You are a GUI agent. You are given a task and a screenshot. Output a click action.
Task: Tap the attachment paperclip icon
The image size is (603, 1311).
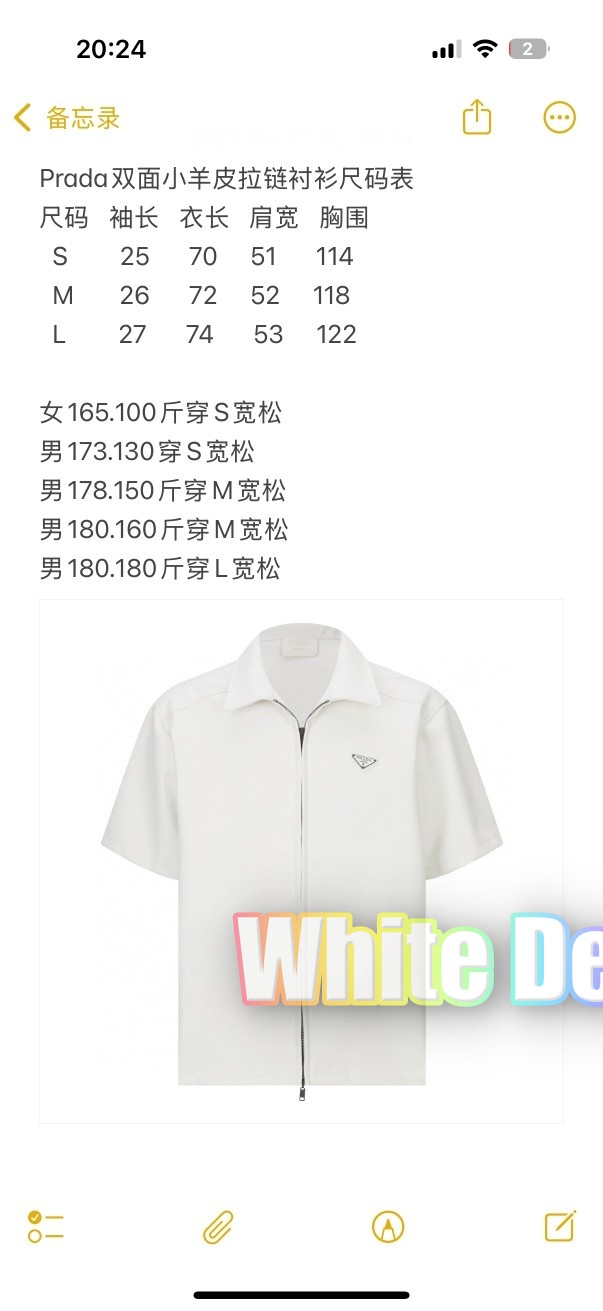point(218,1226)
